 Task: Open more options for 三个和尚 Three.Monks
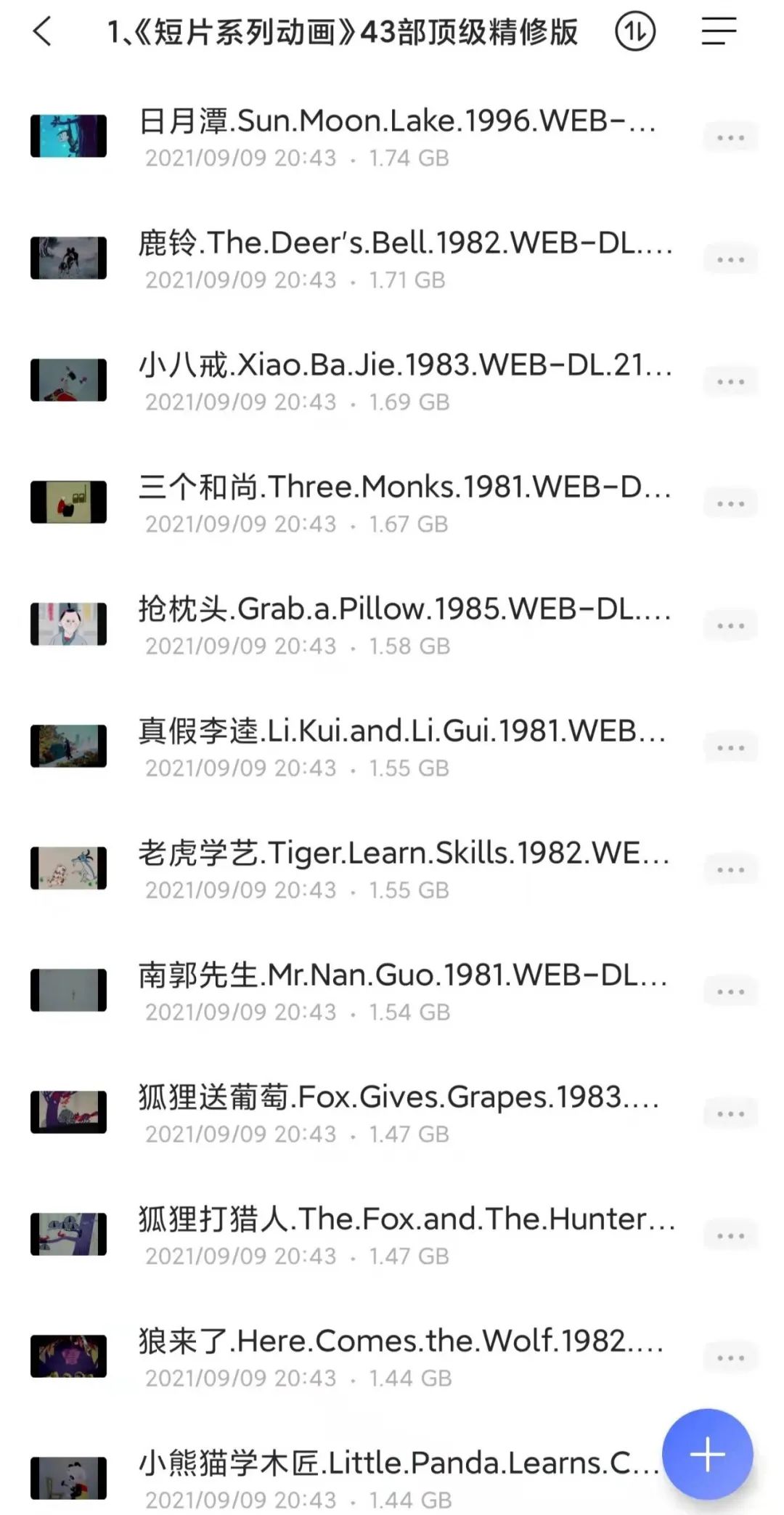pyautogui.click(x=730, y=503)
